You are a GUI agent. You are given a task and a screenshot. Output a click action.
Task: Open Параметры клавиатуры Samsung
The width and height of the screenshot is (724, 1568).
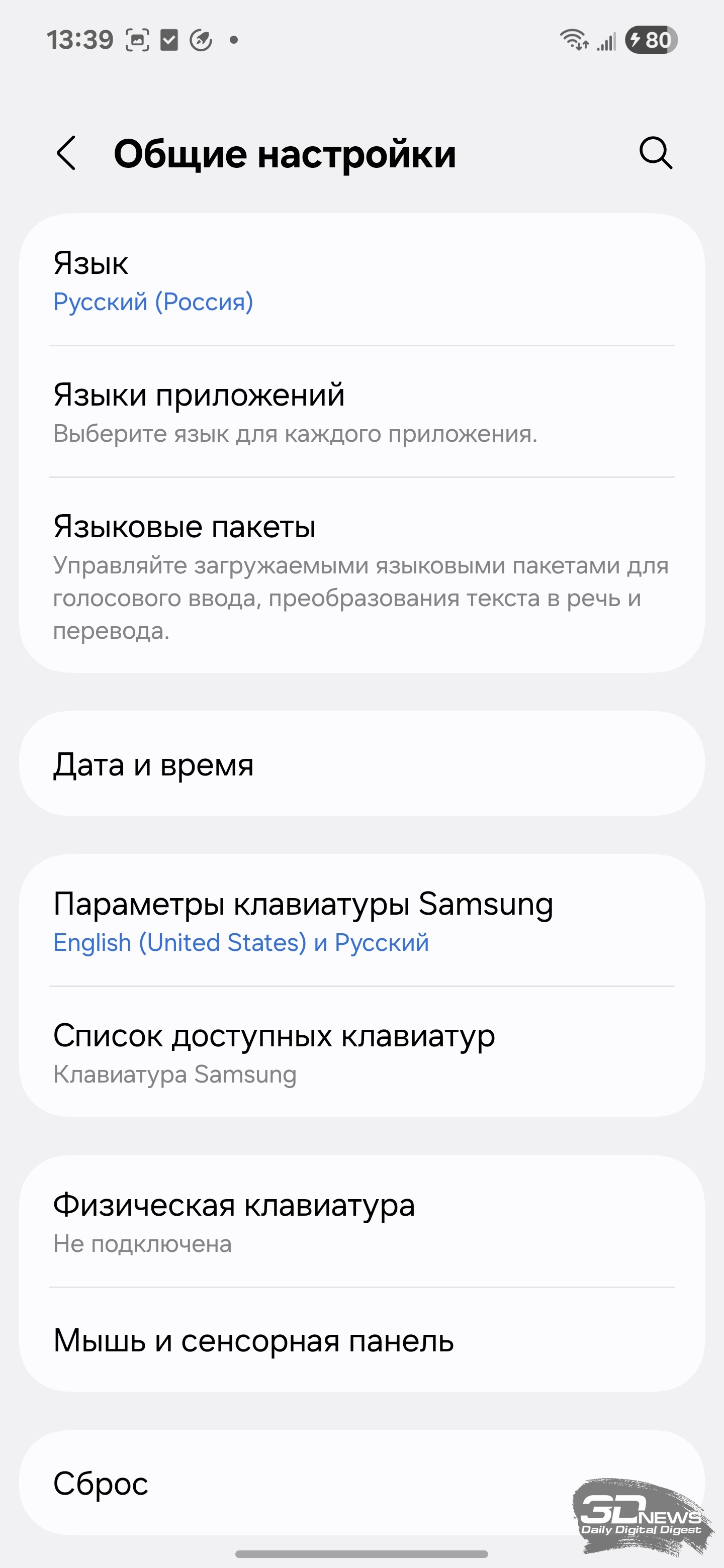pyautogui.click(x=361, y=921)
